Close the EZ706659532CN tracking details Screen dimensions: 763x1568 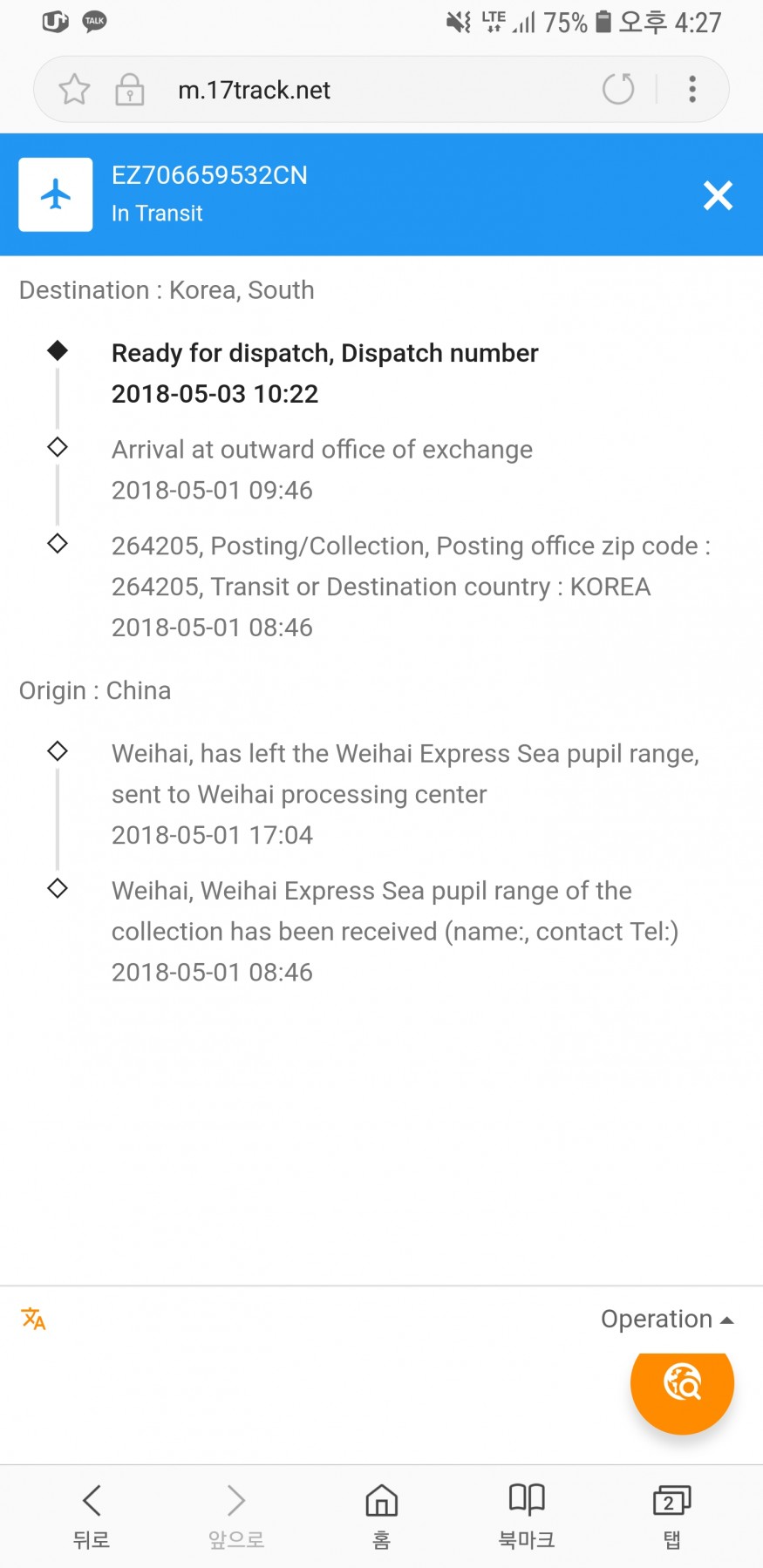718,195
